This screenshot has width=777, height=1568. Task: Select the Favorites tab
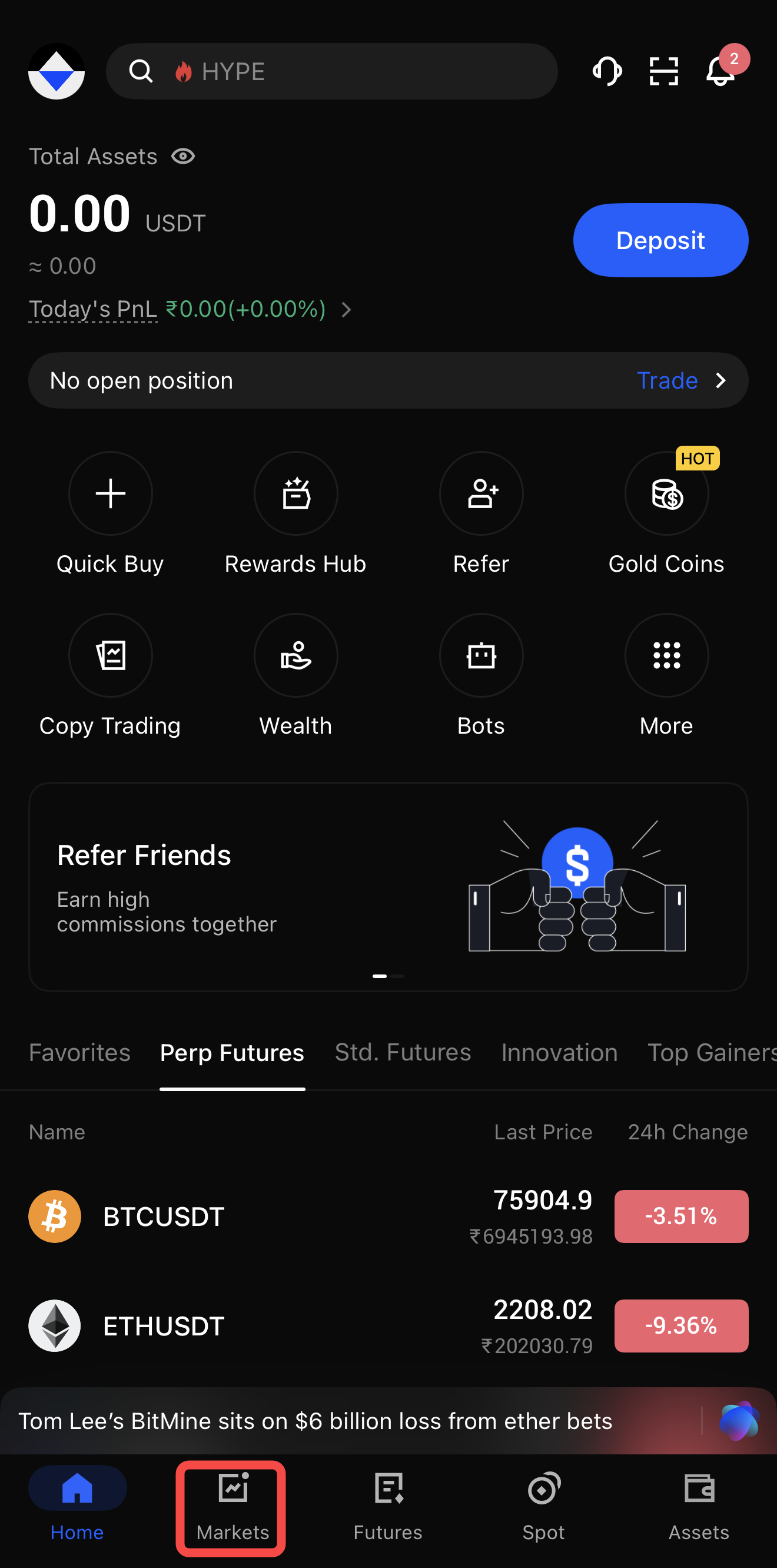79,1052
